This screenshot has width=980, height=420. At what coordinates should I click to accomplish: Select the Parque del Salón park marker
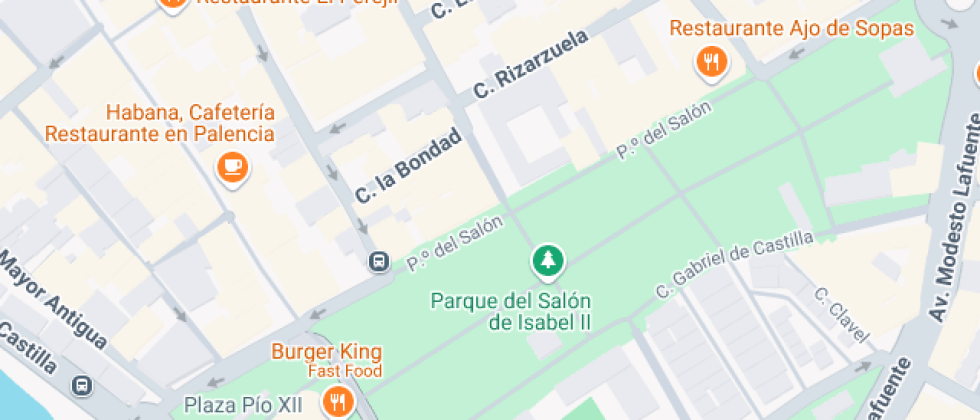tap(548, 261)
